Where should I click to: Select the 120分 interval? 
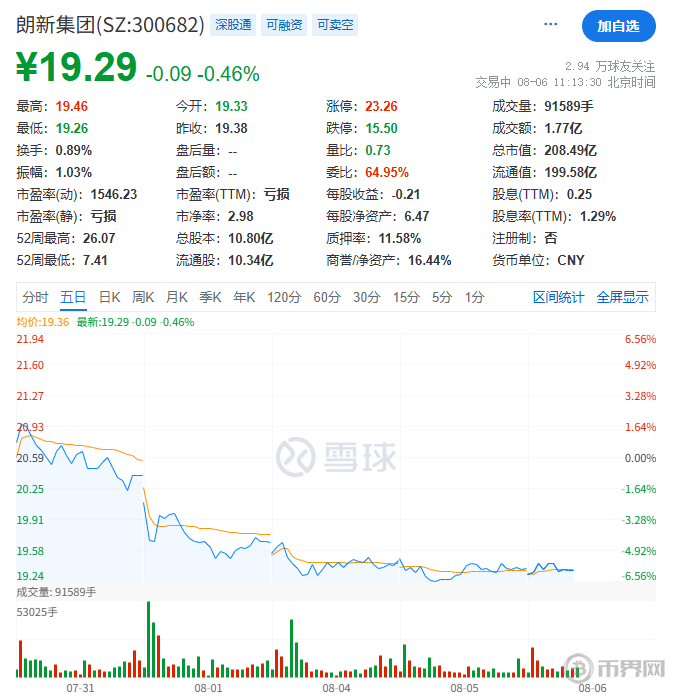284,297
